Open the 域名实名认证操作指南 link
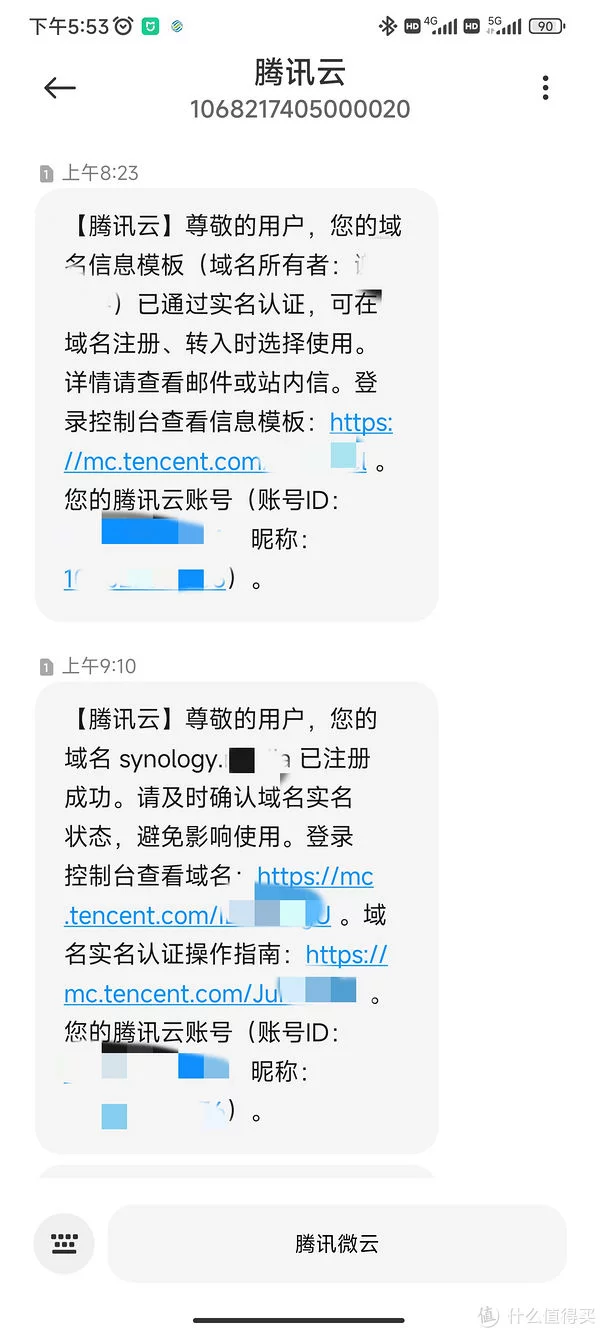The height and width of the screenshot is (1333, 600). pyautogui.click(x=226, y=974)
